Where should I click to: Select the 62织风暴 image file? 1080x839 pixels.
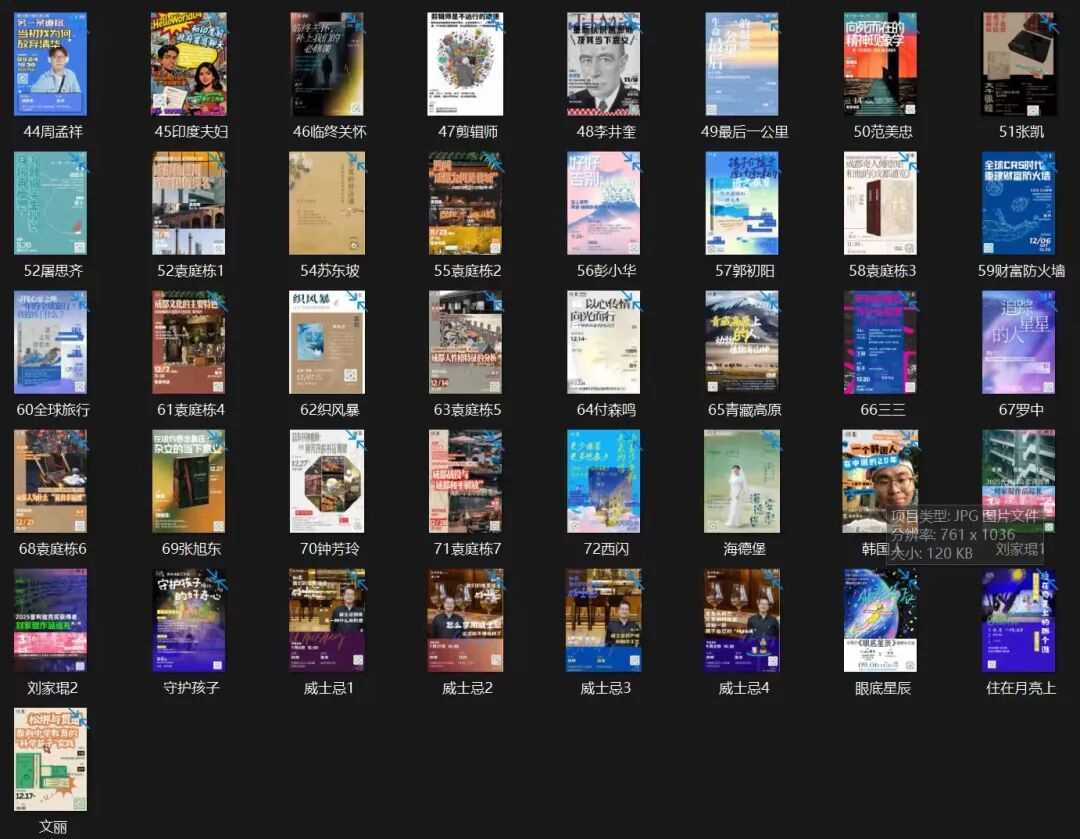(327, 342)
